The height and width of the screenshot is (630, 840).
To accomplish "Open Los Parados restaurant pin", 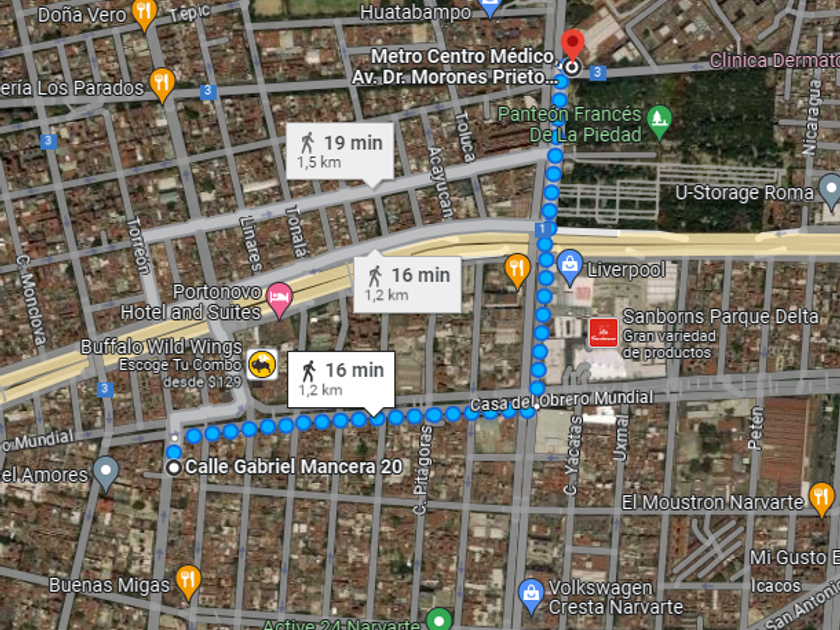I will pyautogui.click(x=162, y=82).
